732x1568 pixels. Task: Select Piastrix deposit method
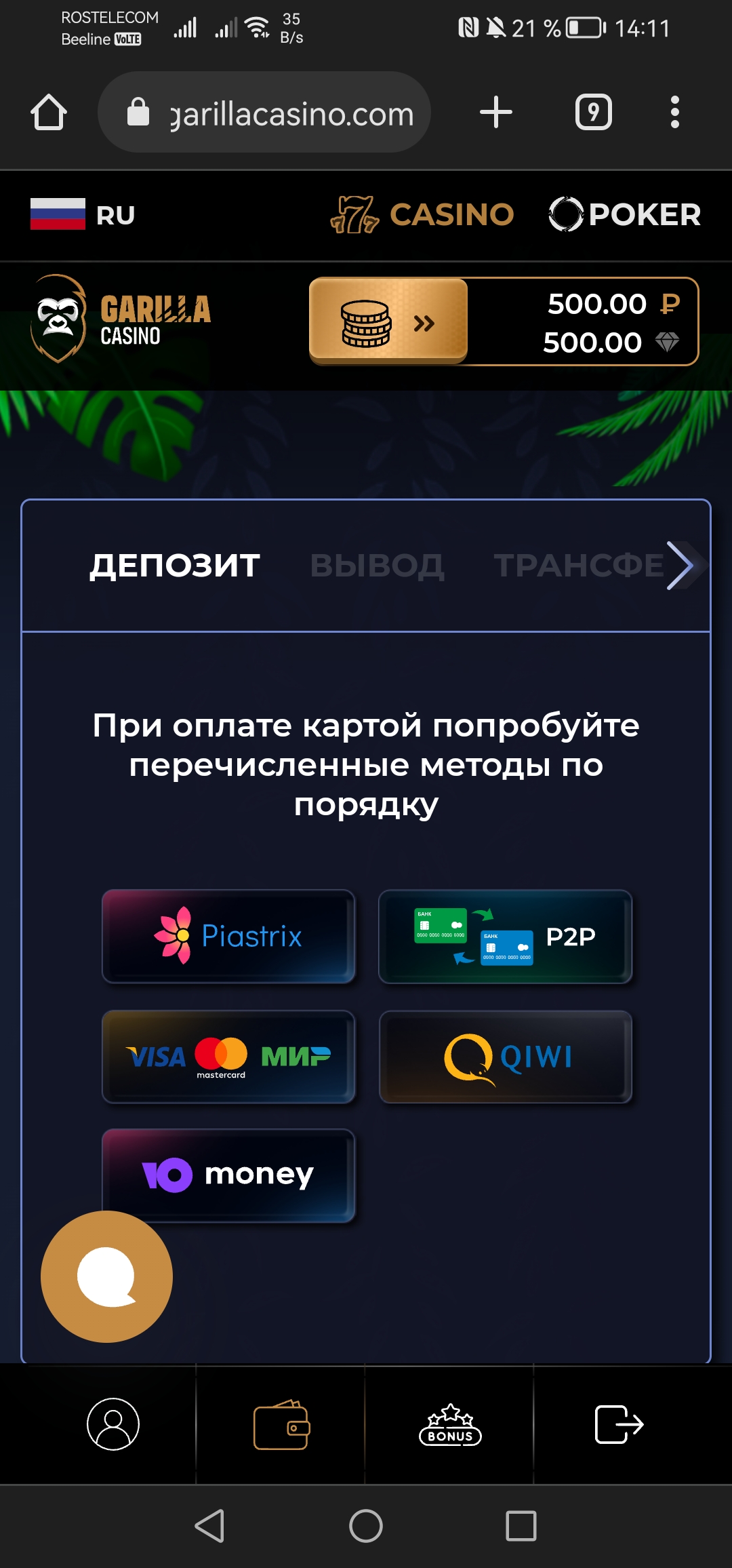coord(228,936)
